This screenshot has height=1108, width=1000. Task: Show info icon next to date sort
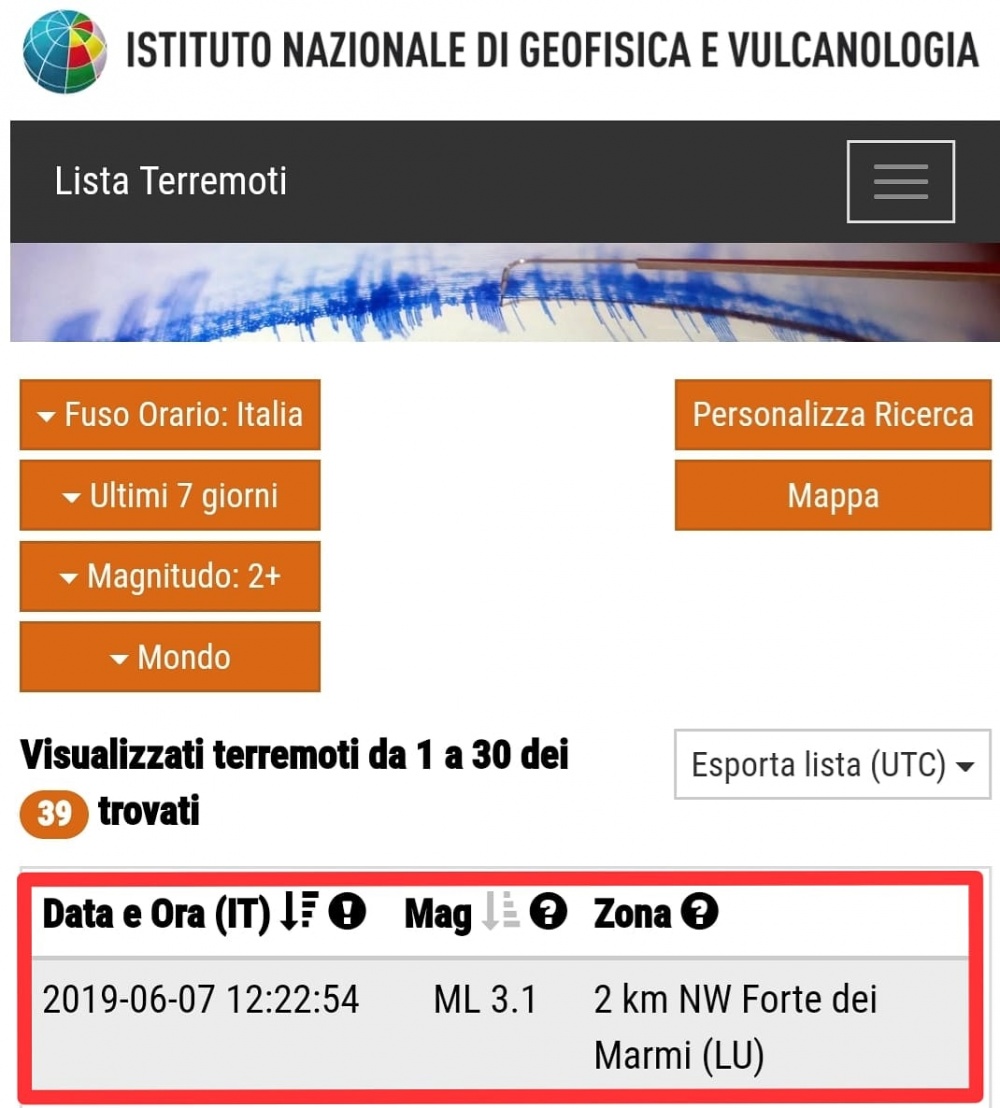(347, 912)
